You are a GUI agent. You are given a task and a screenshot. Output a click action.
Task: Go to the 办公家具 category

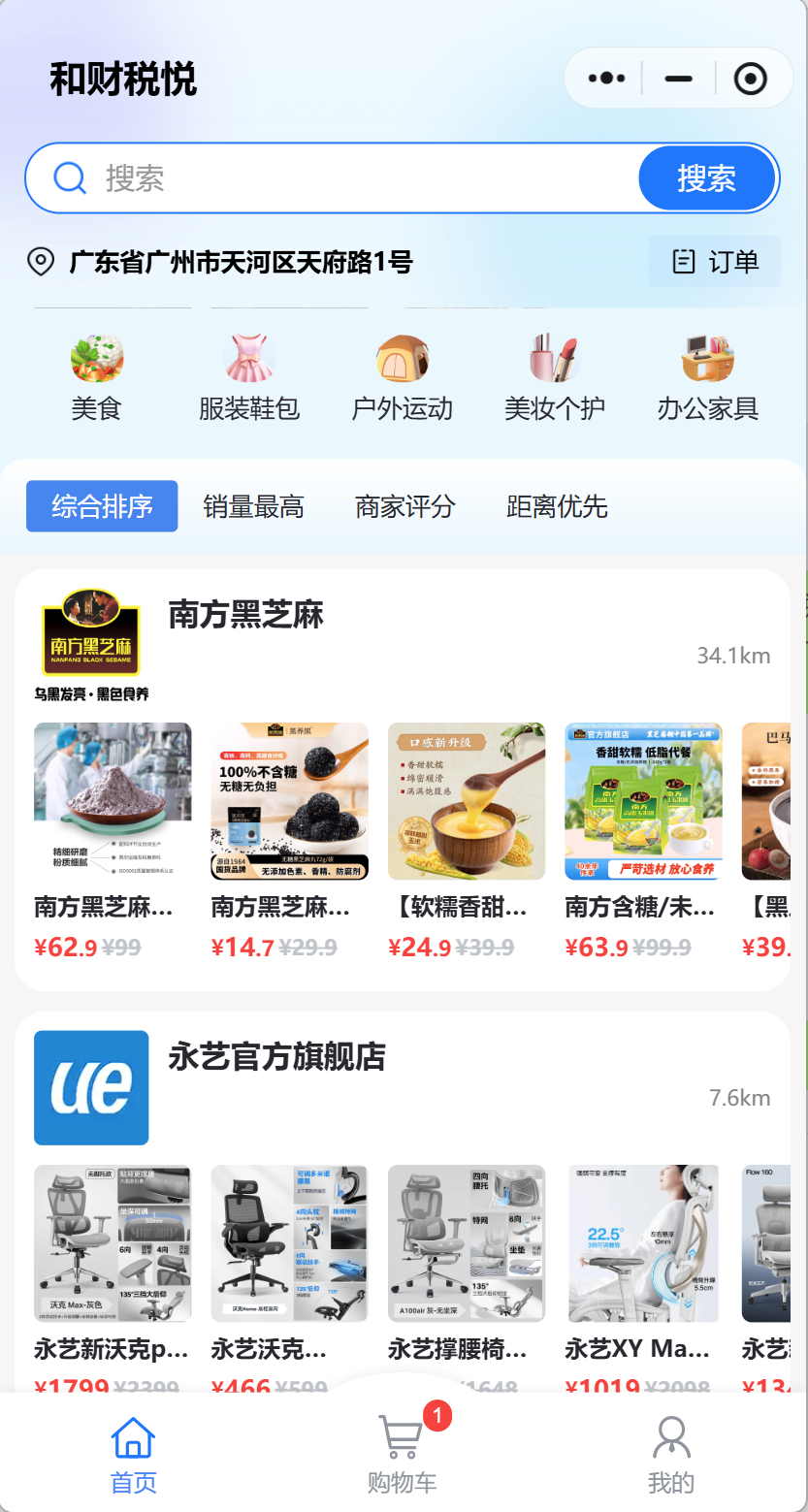point(707,378)
